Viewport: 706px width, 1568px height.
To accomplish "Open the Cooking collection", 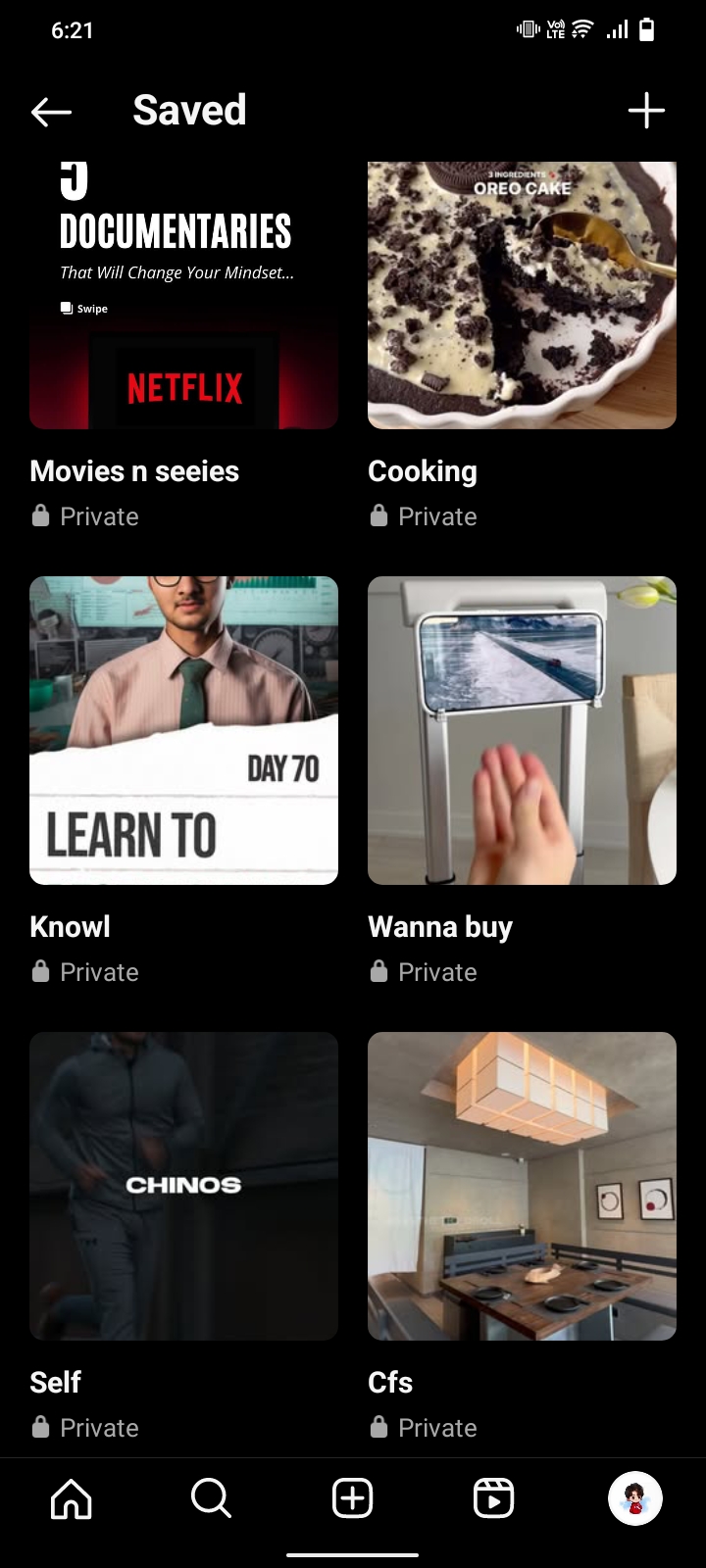I will [x=522, y=296].
